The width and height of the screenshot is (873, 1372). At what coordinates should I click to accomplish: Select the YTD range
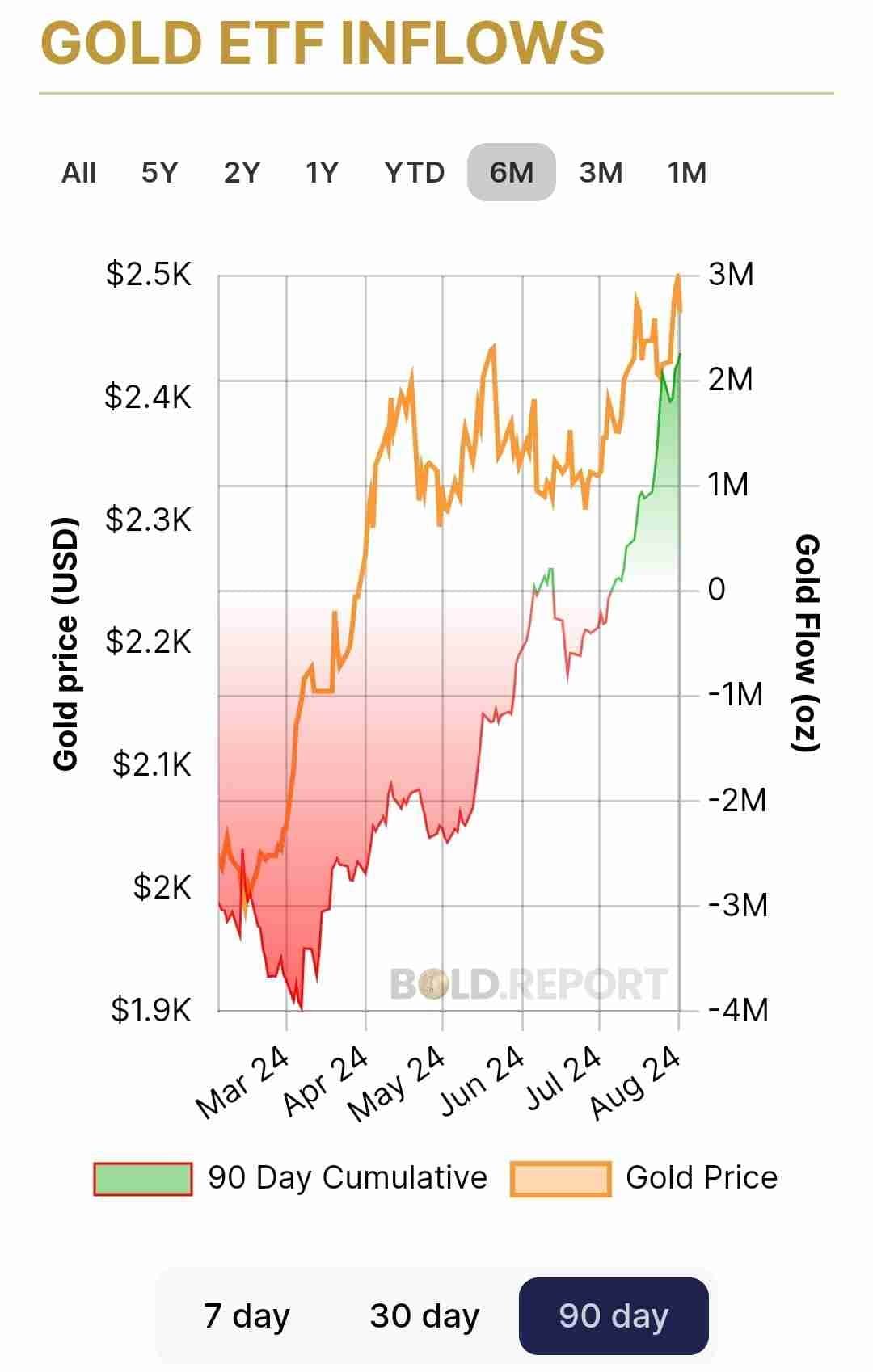414,172
